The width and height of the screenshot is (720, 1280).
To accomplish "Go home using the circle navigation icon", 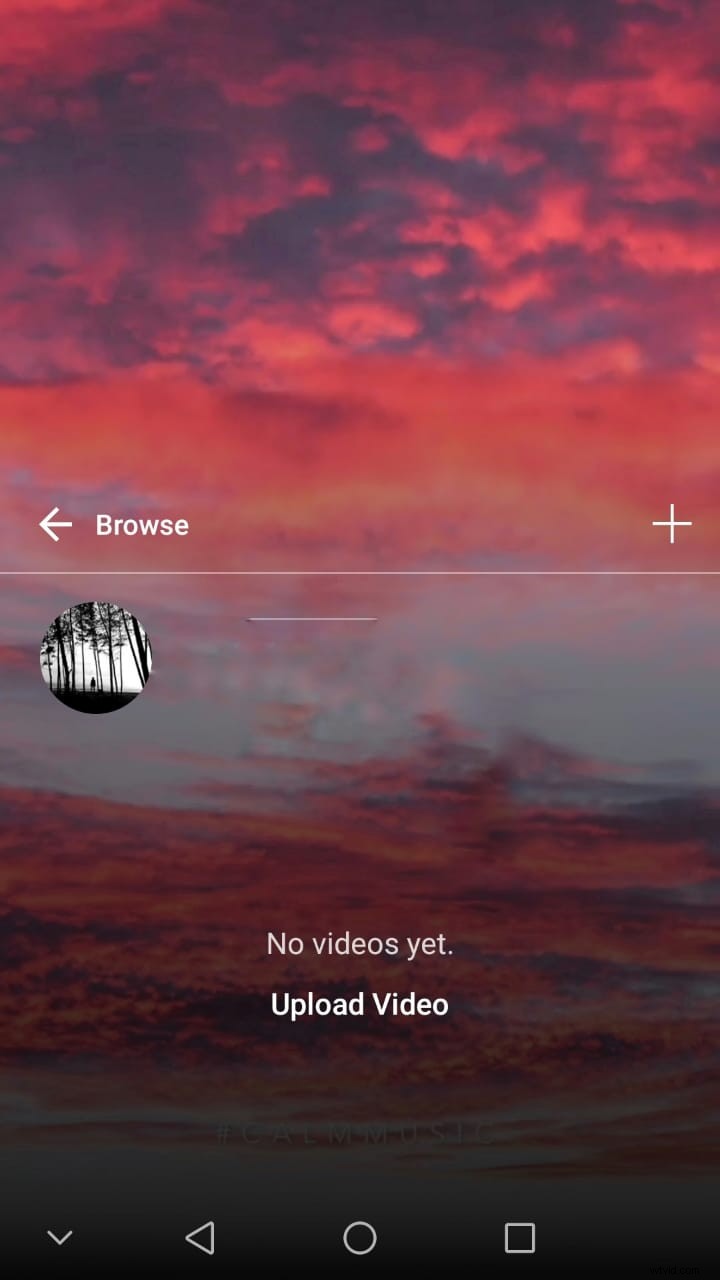I will click(359, 1237).
